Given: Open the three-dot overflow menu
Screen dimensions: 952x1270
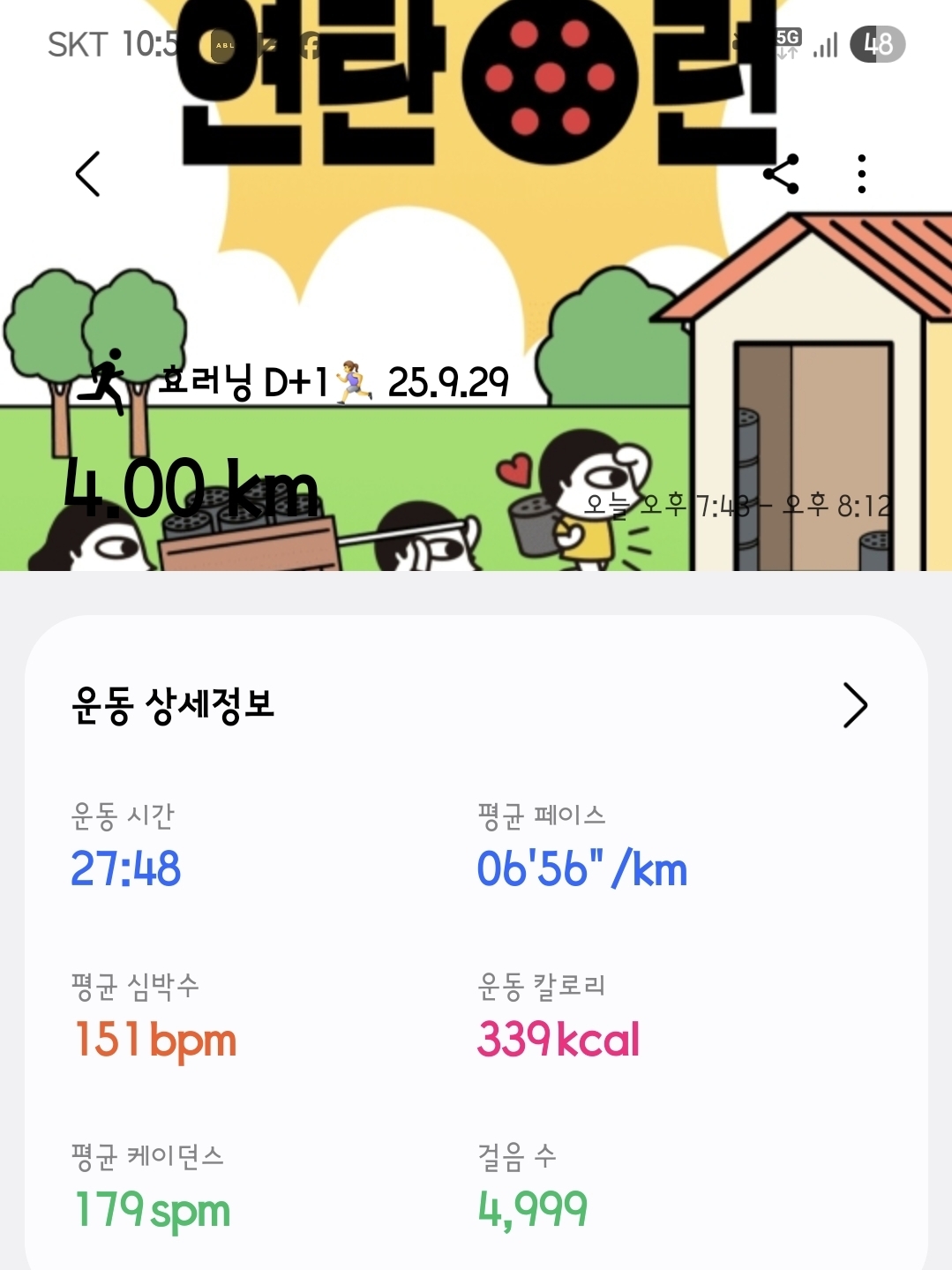Looking at the screenshot, I should 861,174.
